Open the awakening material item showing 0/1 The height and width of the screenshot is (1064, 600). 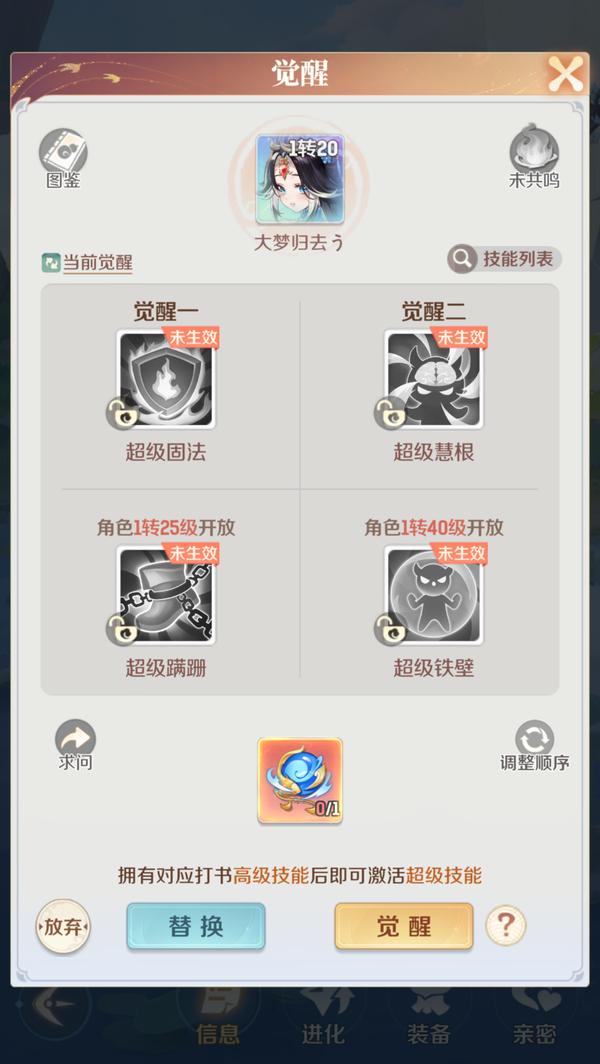click(x=300, y=780)
